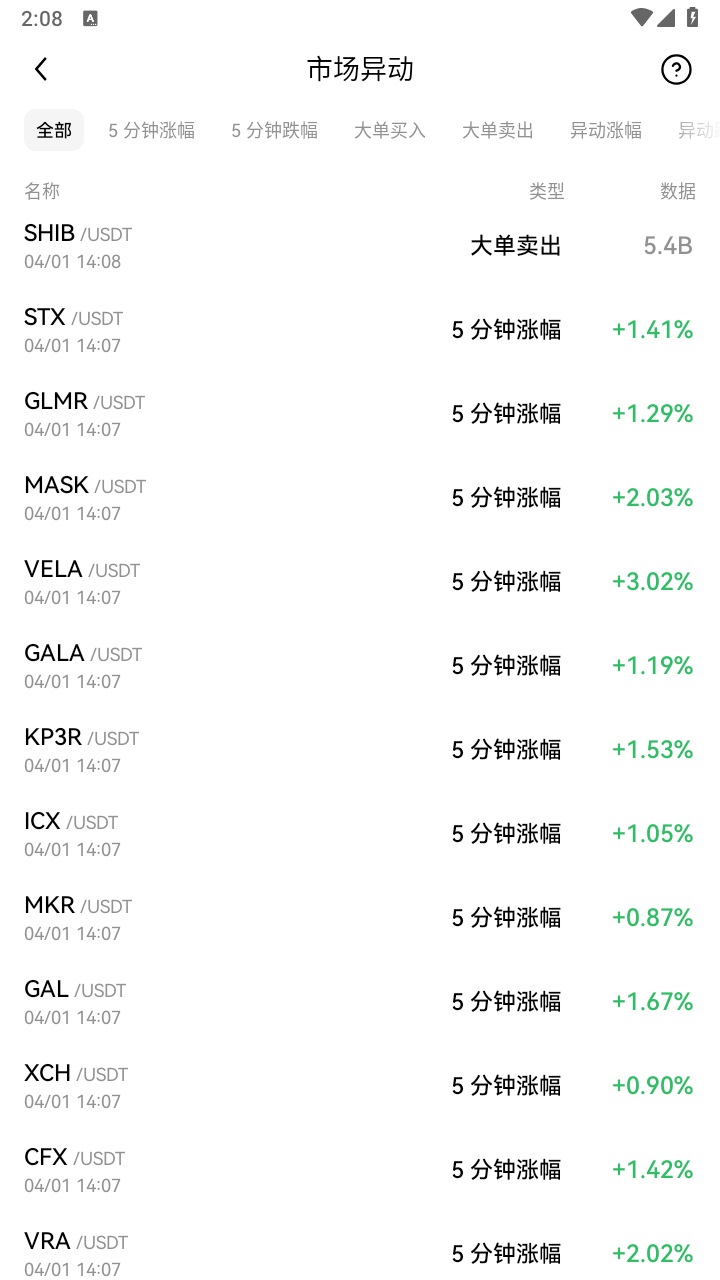720x1280 pixels.
Task: Open the ICX/USDT row
Action: 360,834
